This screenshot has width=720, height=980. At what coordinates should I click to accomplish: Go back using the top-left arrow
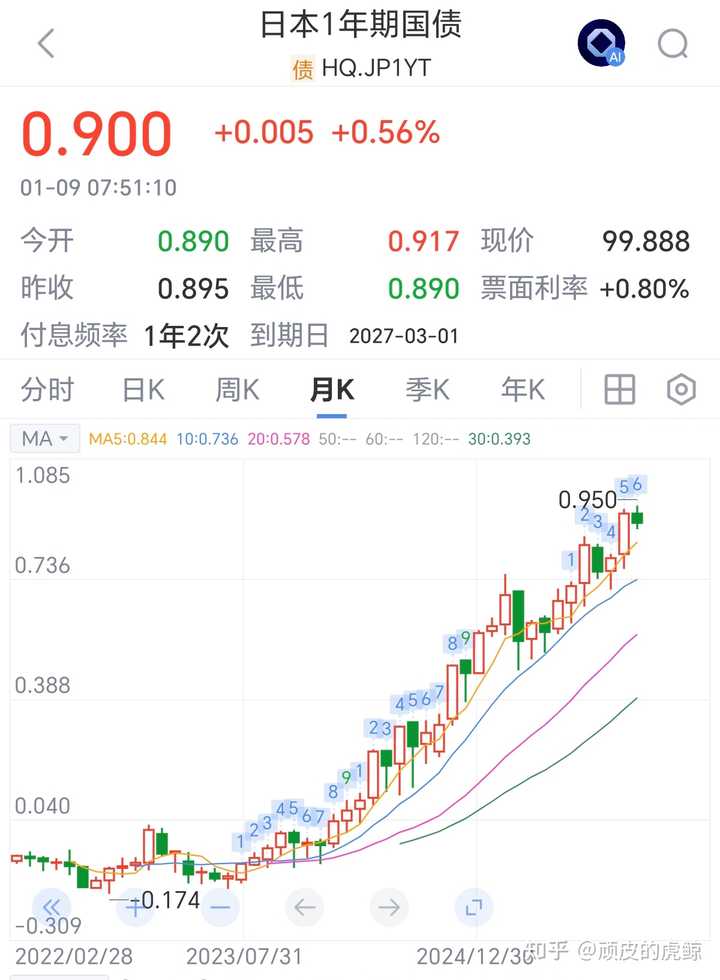pyautogui.click(x=46, y=44)
